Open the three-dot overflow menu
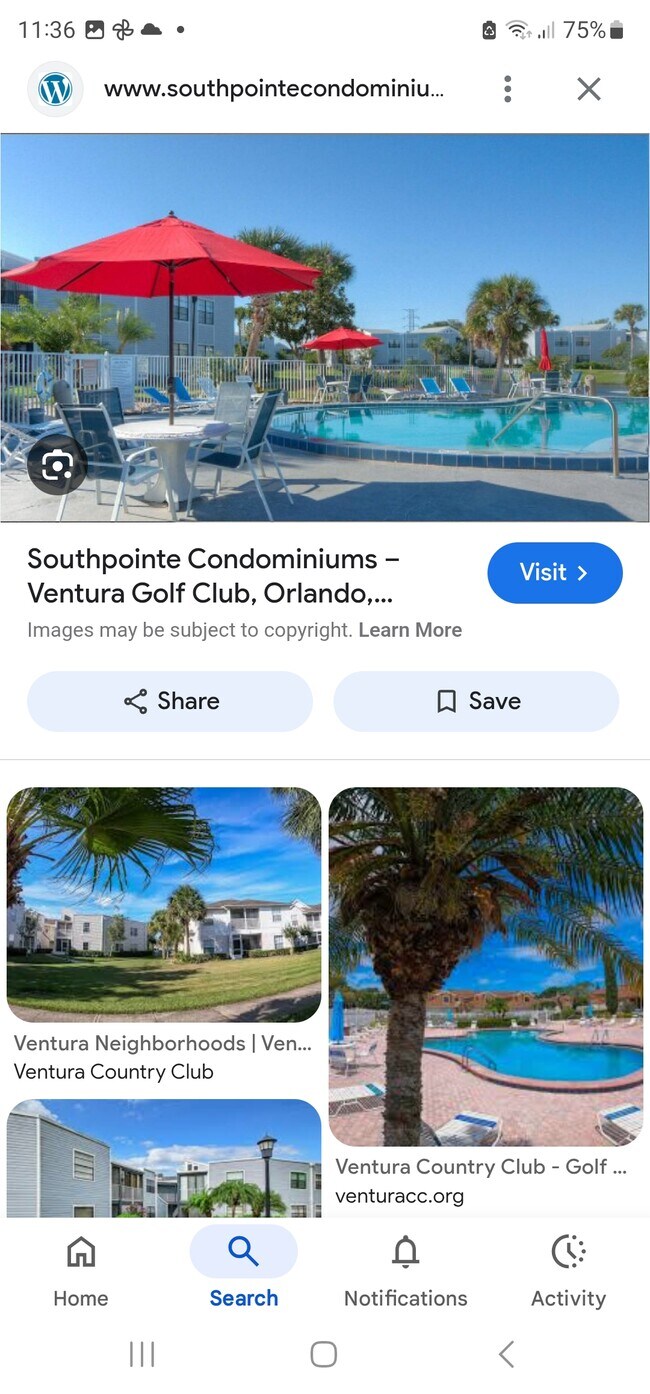Viewport: 650px width, 1394px height. point(508,89)
